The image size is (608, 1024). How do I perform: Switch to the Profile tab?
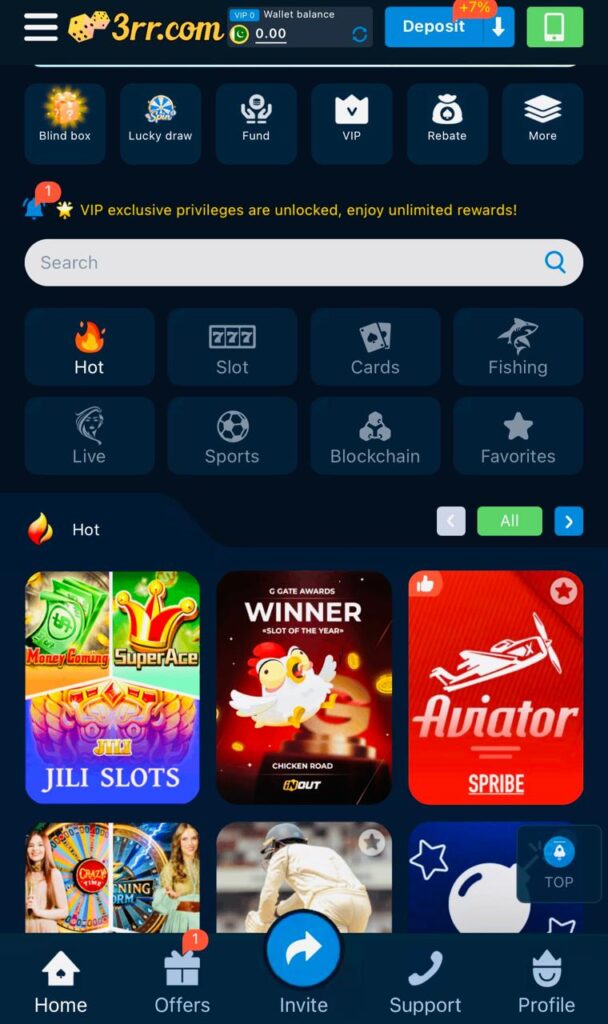pos(546,984)
